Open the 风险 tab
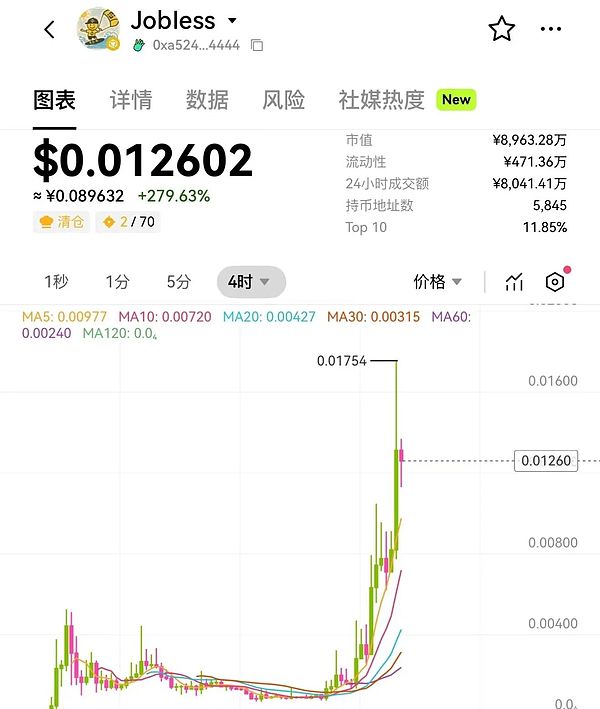Image resolution: width=600 pixels, height=709 pixels. pos(283,100)
